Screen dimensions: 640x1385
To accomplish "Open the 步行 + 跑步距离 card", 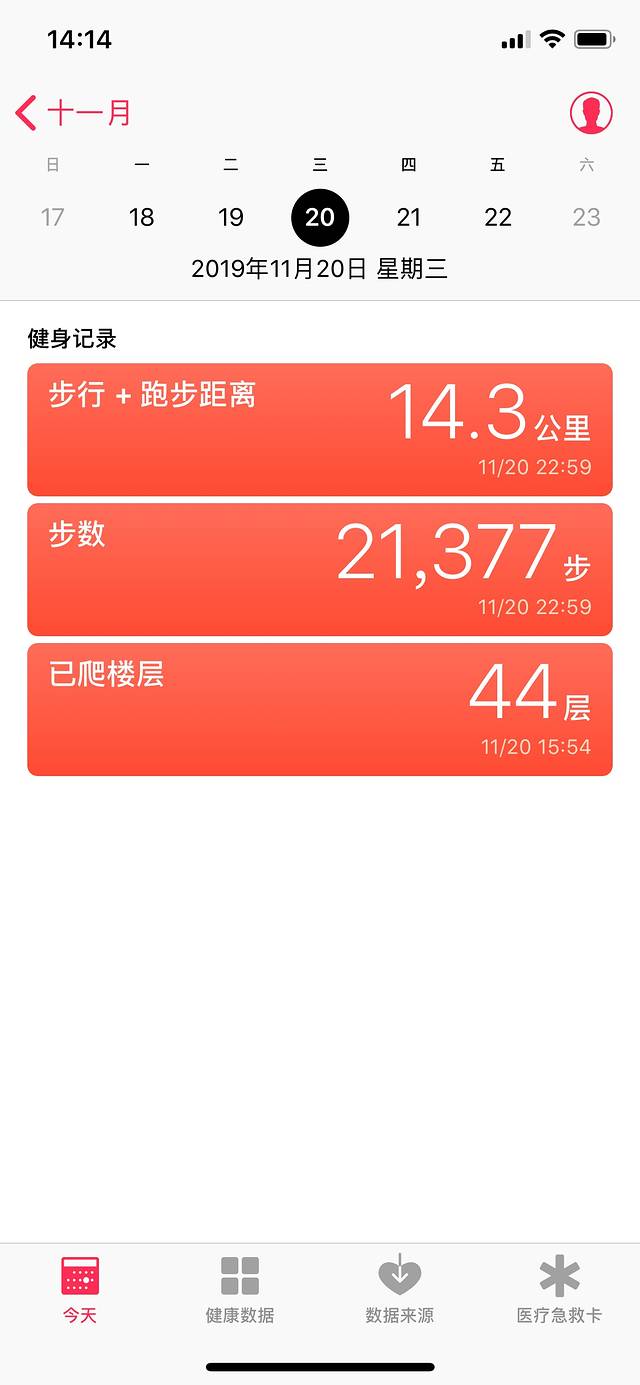I will [319, 430].
